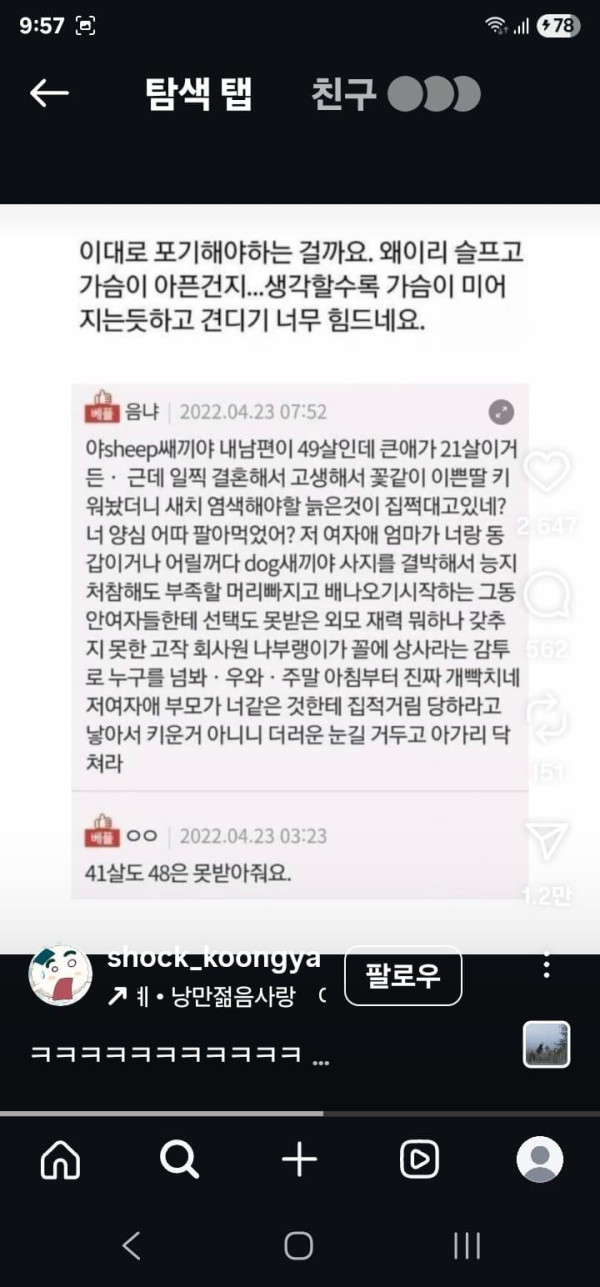Expand the ㅋㅋㅋ caption text
Screen dimensions: 600x1287
(x=180, y=1056)
